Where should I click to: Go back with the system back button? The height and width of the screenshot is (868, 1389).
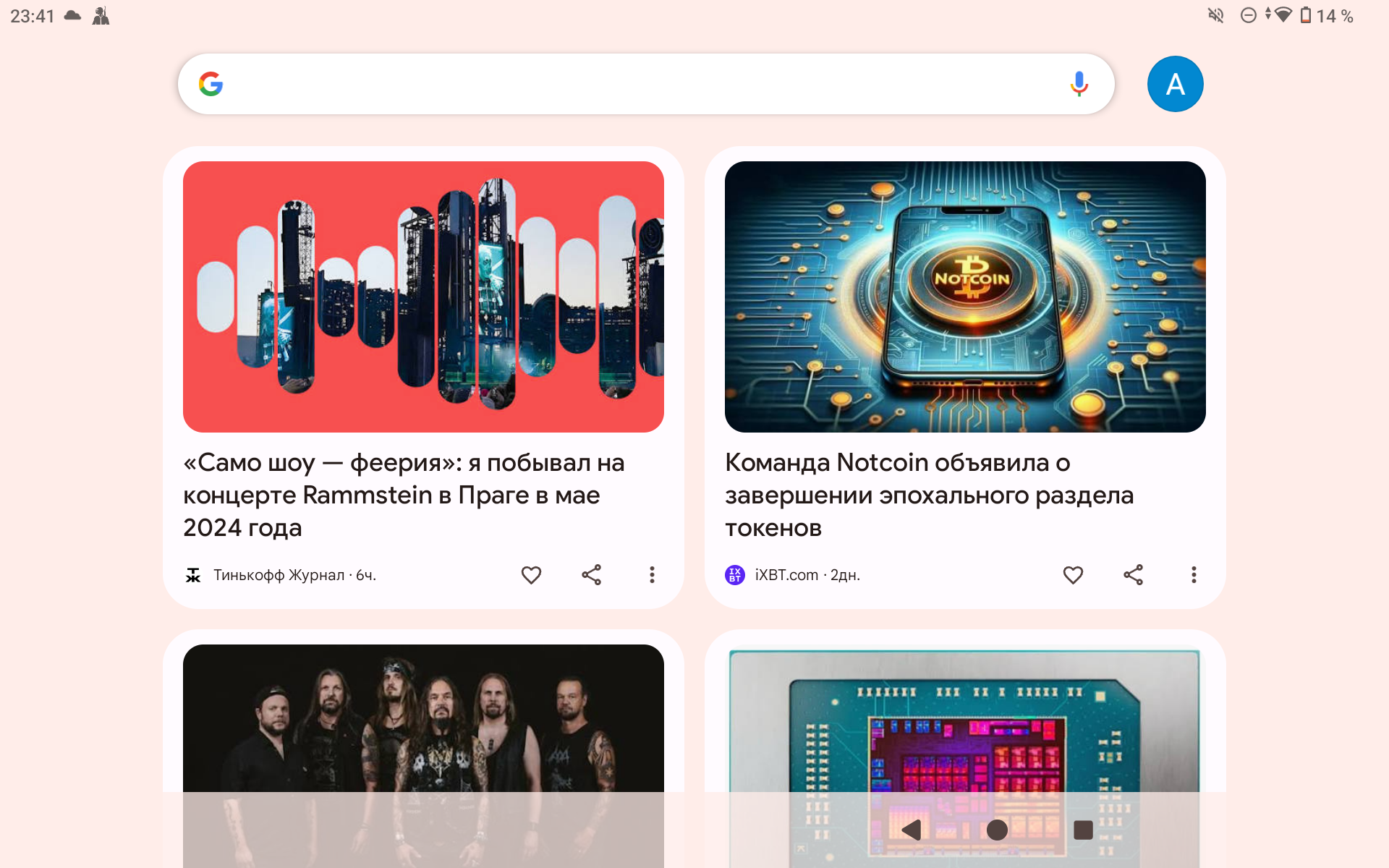[912, 830]
